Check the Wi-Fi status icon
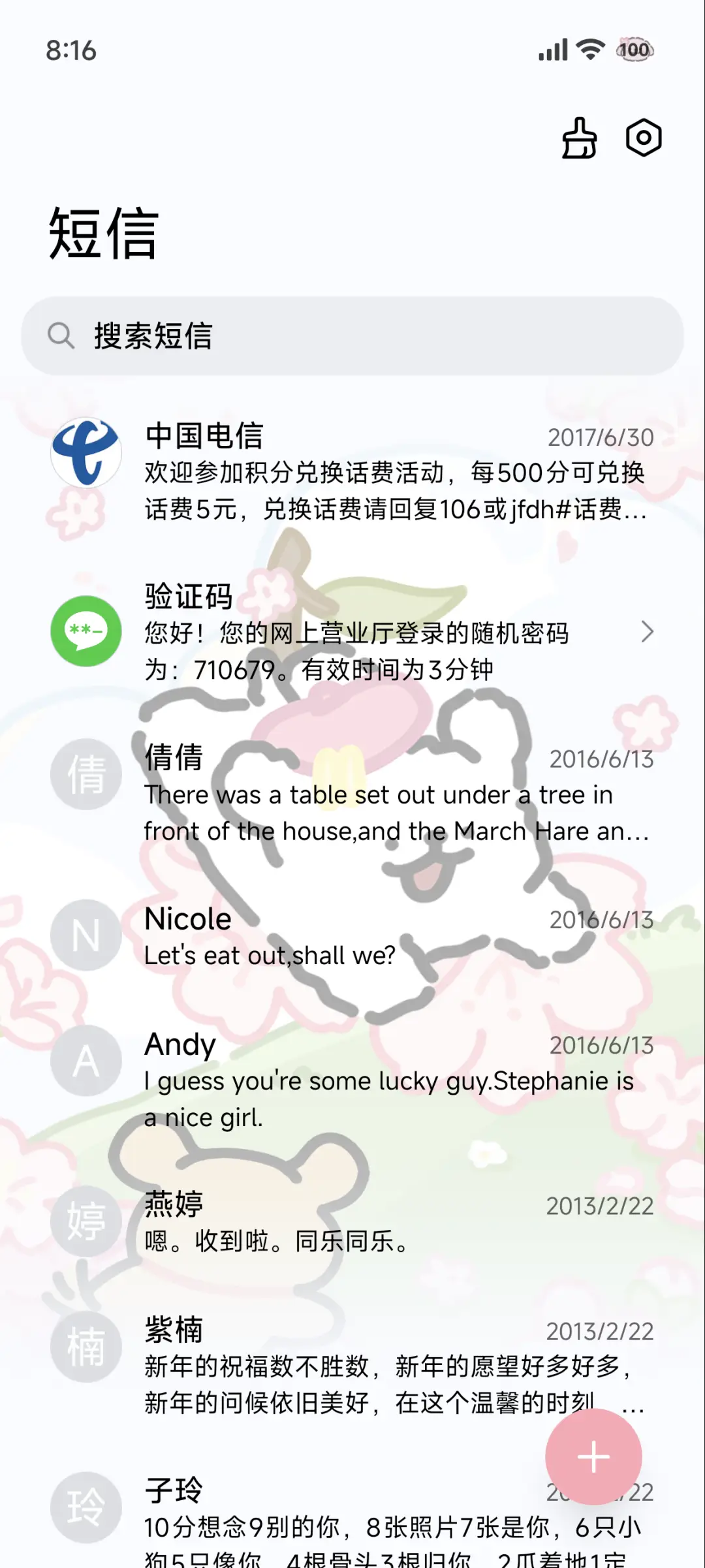The height and width of the screenshot is (1568, 705). tap(588, 49)
